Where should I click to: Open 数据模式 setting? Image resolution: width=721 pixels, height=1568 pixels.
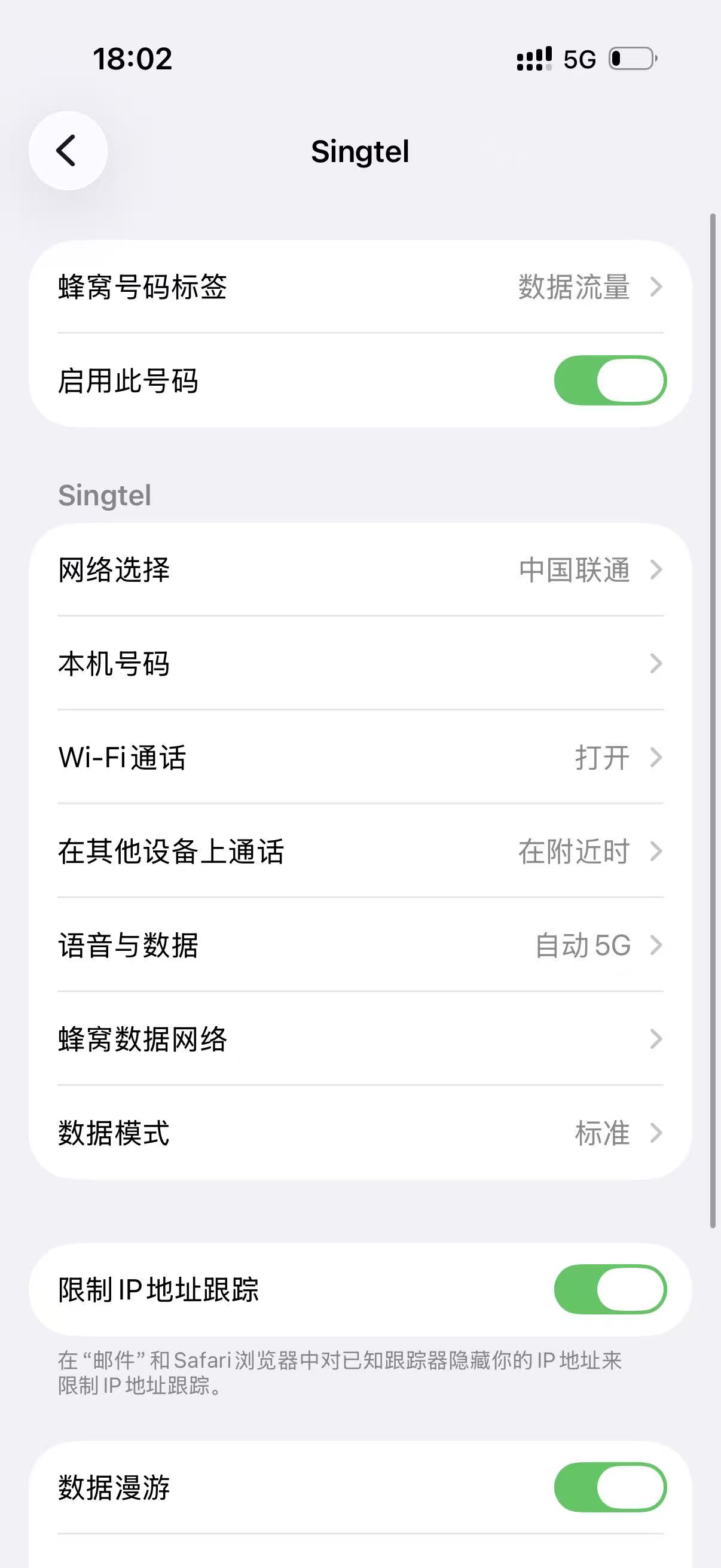click(x=360, y=1133)
